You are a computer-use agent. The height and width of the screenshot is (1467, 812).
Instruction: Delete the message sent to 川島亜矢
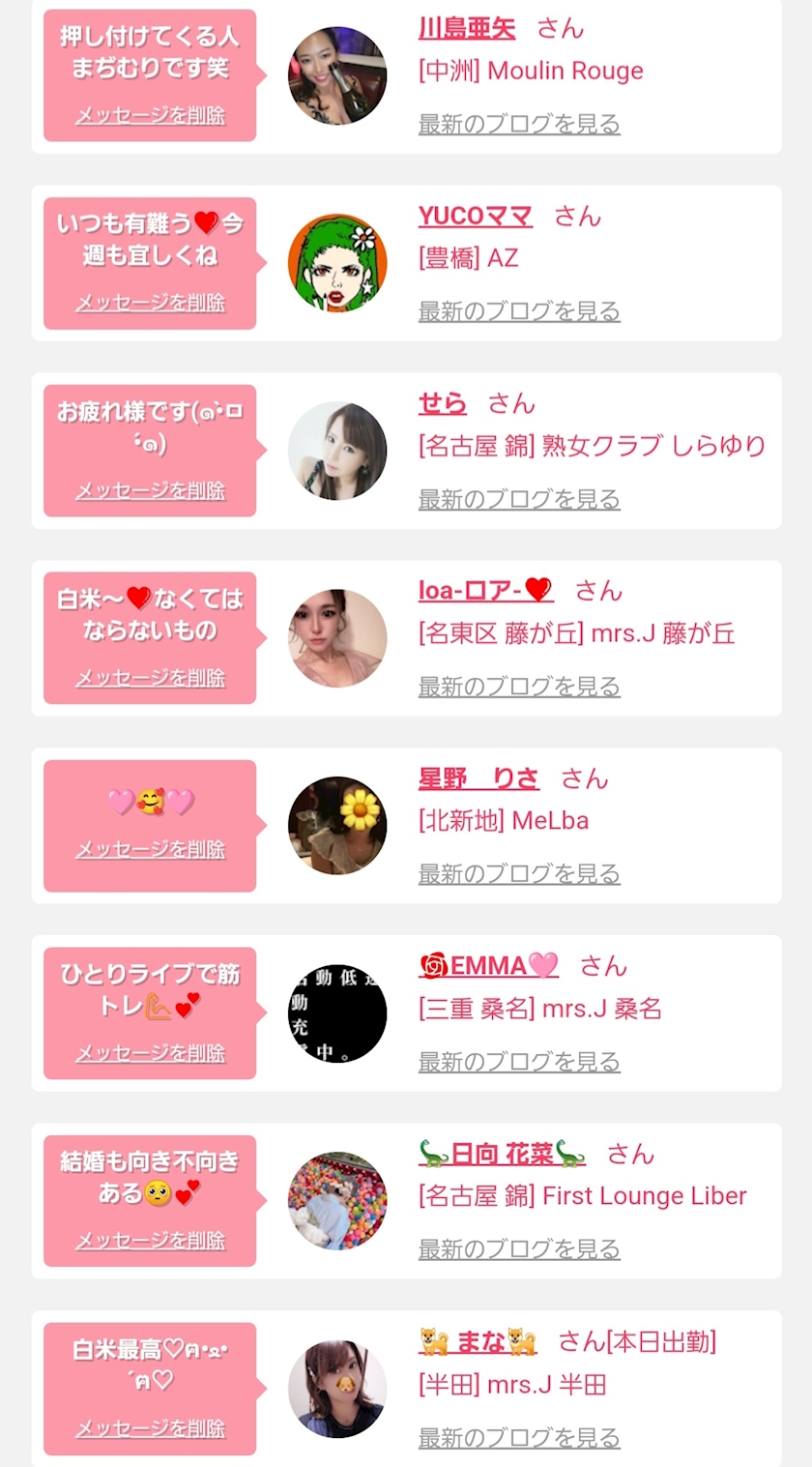tap(150, 115)
